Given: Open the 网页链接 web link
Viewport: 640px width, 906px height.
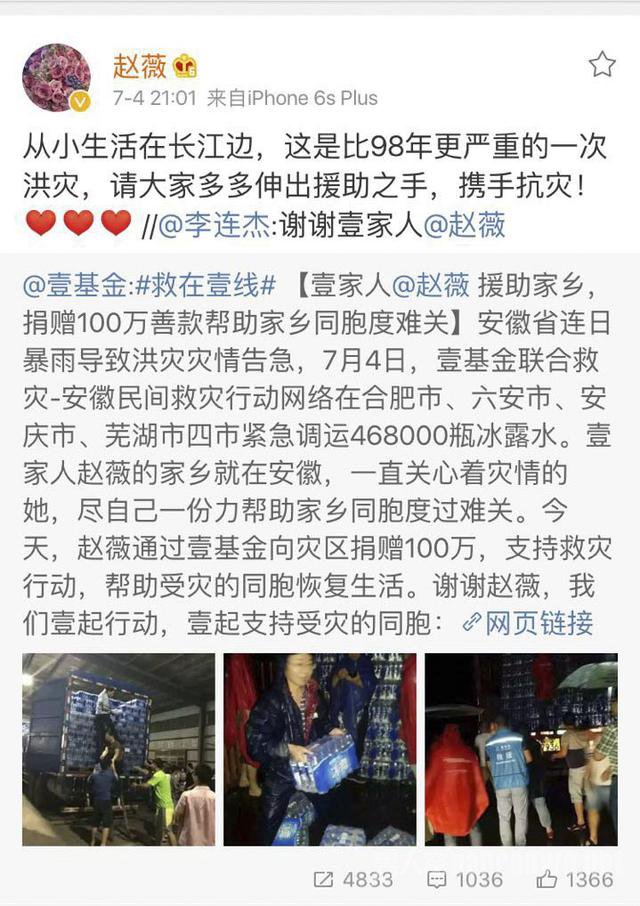Looking at the screenshot, I should click(x=528, y=624).
